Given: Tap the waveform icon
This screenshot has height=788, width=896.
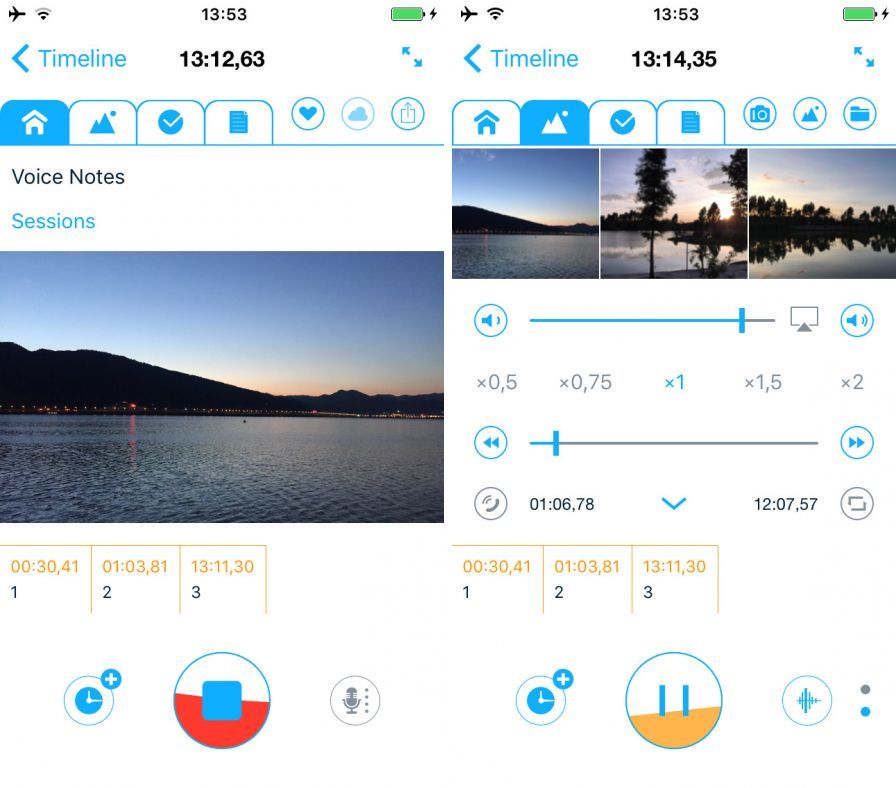Looking at the screenshot, I should point(808,700).
